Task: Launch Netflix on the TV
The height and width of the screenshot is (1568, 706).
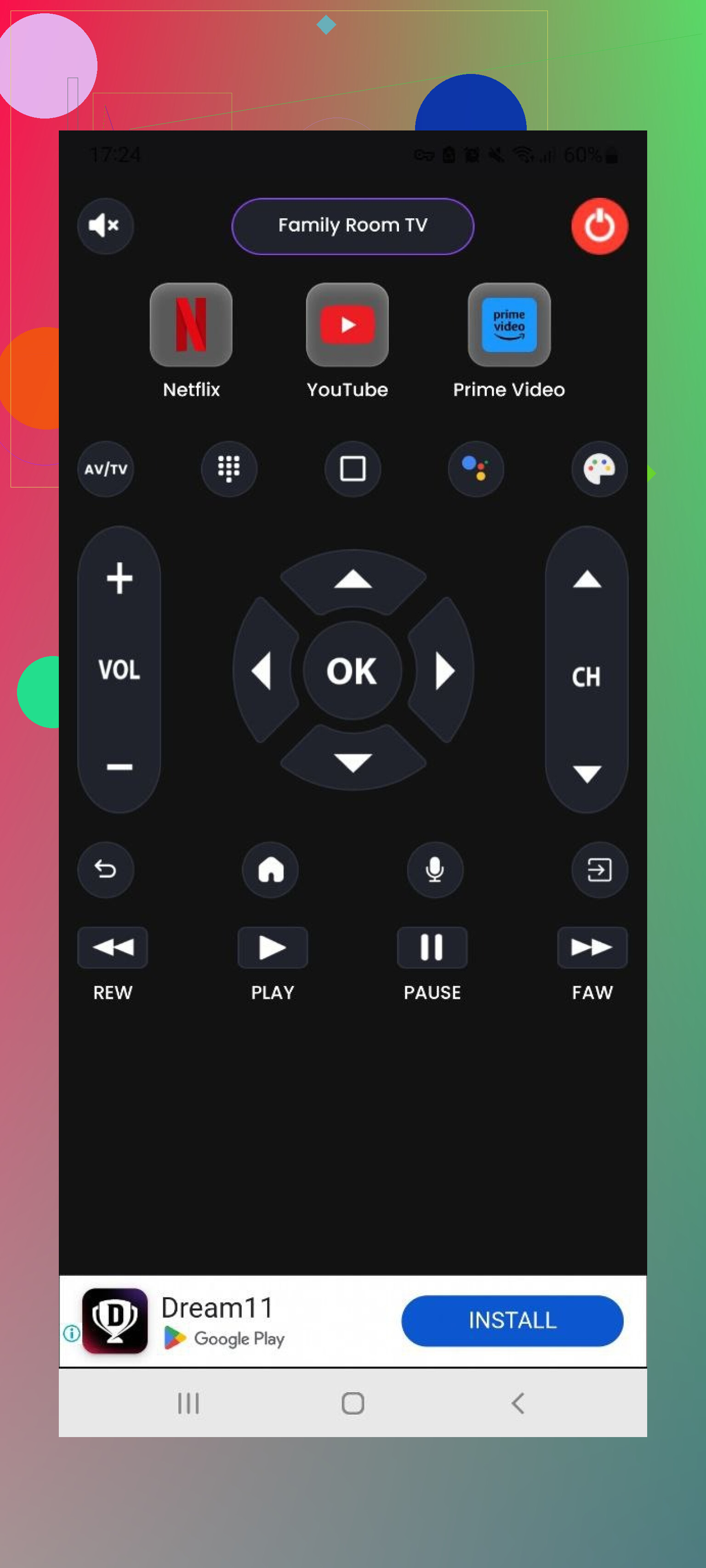Action: click(x=191, y=324)
